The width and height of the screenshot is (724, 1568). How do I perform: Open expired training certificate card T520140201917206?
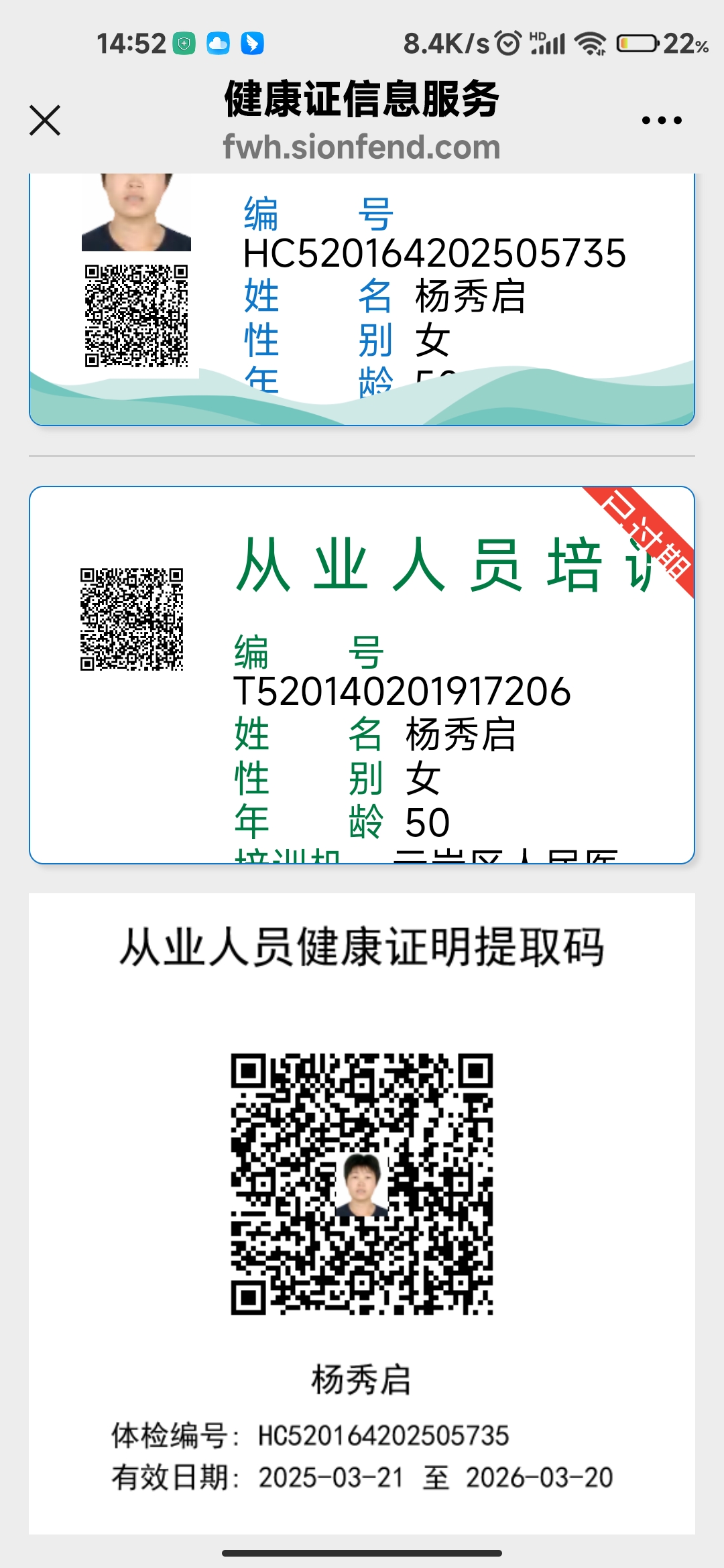click(362, 675)
